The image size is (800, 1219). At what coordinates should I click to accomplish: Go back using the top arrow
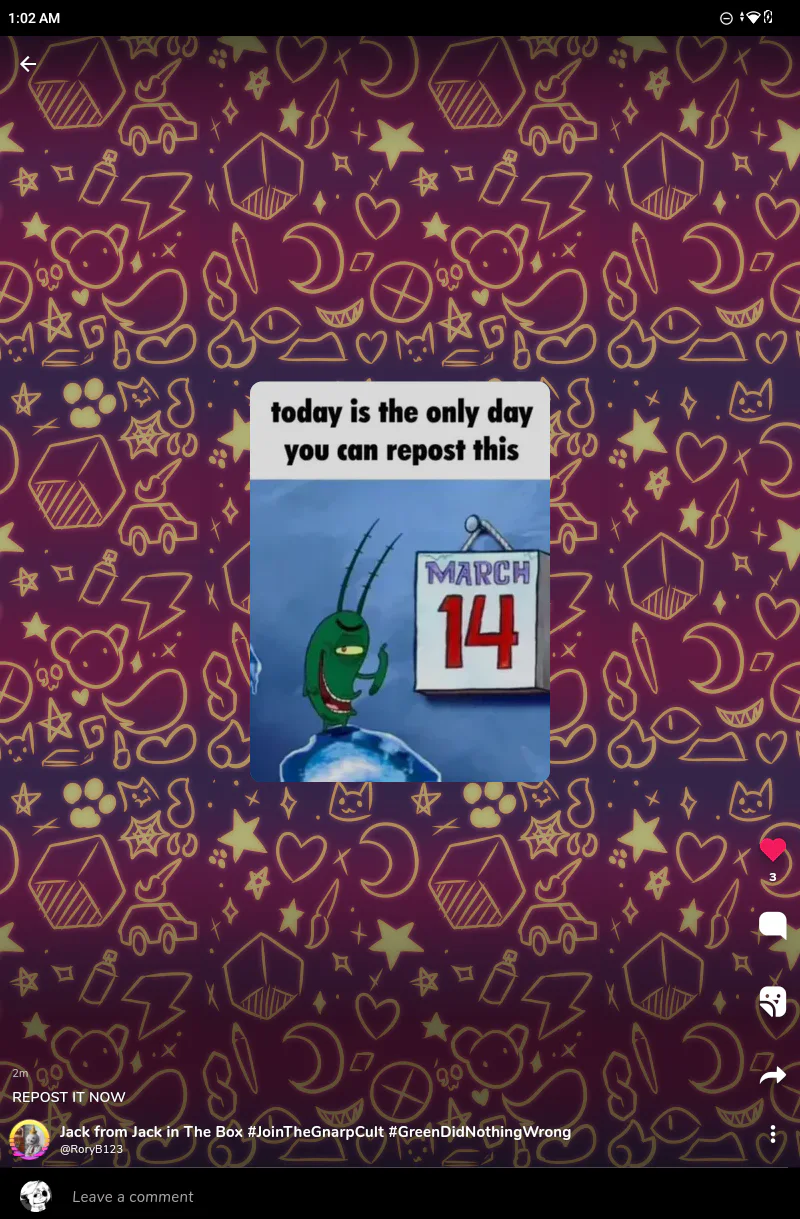(x=28, y=64)
